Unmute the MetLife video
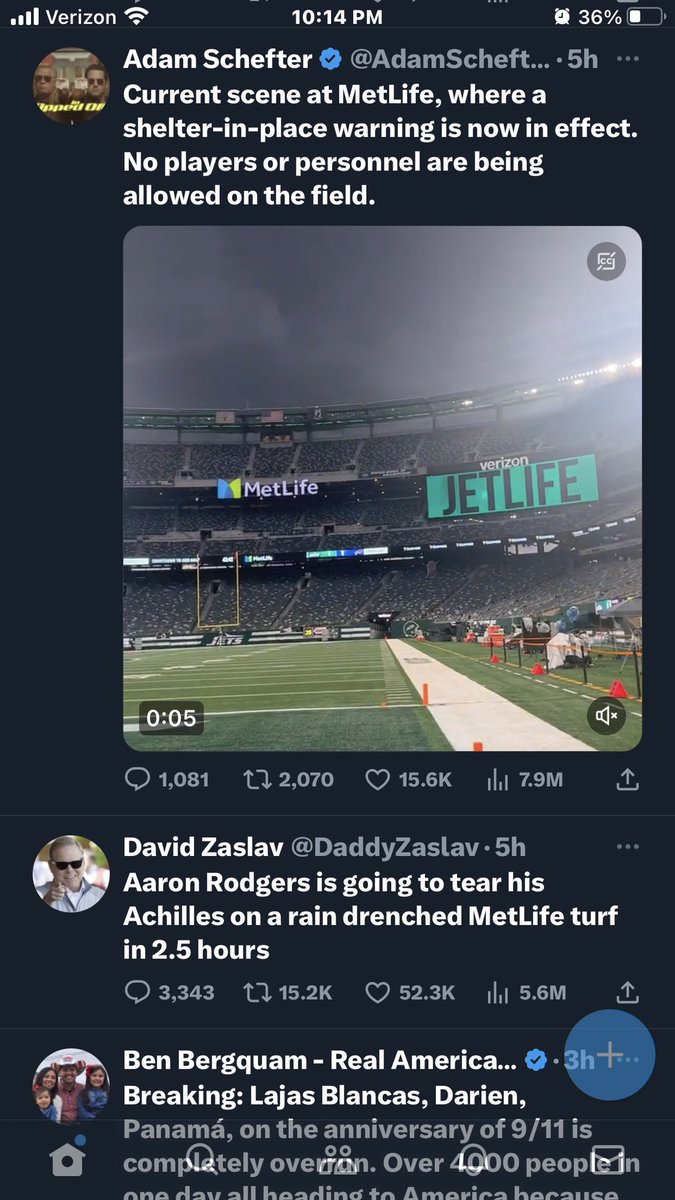Viewport: 675px width, 1200px height. (606, 715)
